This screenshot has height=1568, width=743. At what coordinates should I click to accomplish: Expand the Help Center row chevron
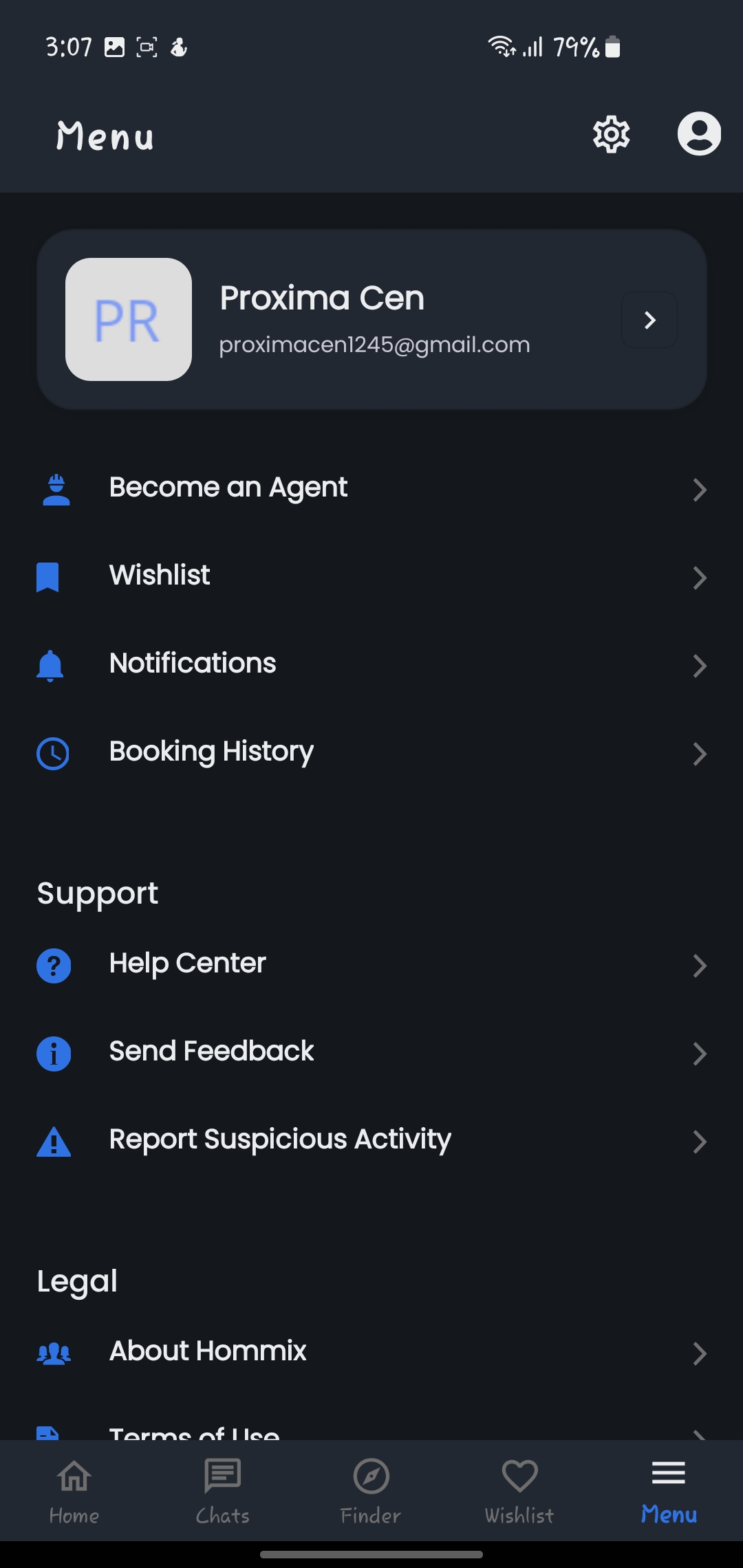(700, 966)
